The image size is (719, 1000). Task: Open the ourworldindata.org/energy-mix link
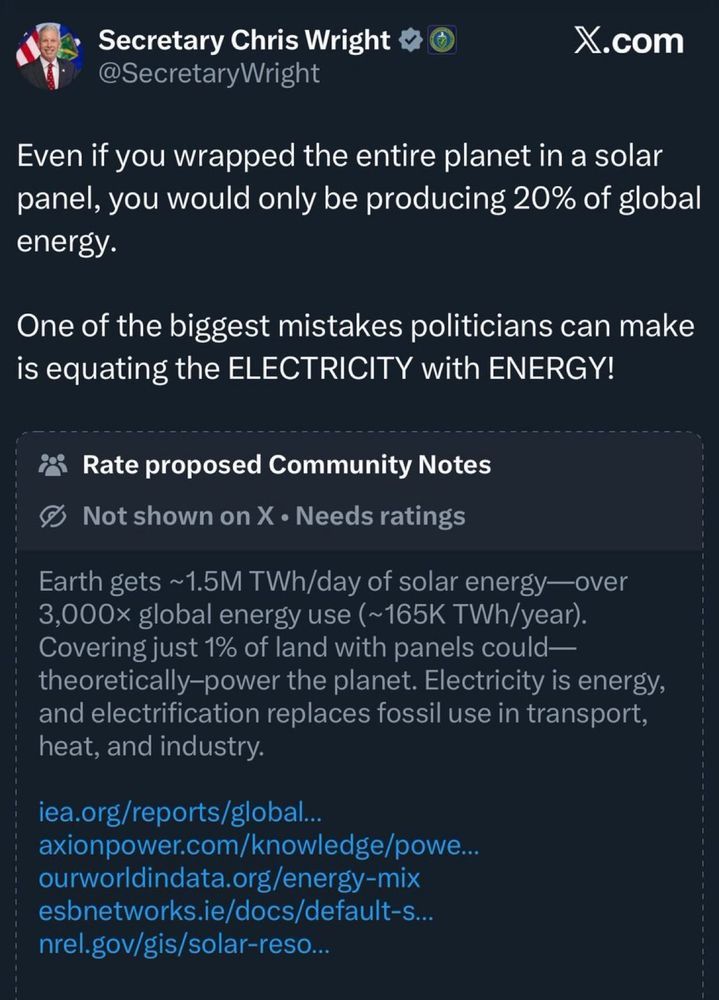click(229, 880)
